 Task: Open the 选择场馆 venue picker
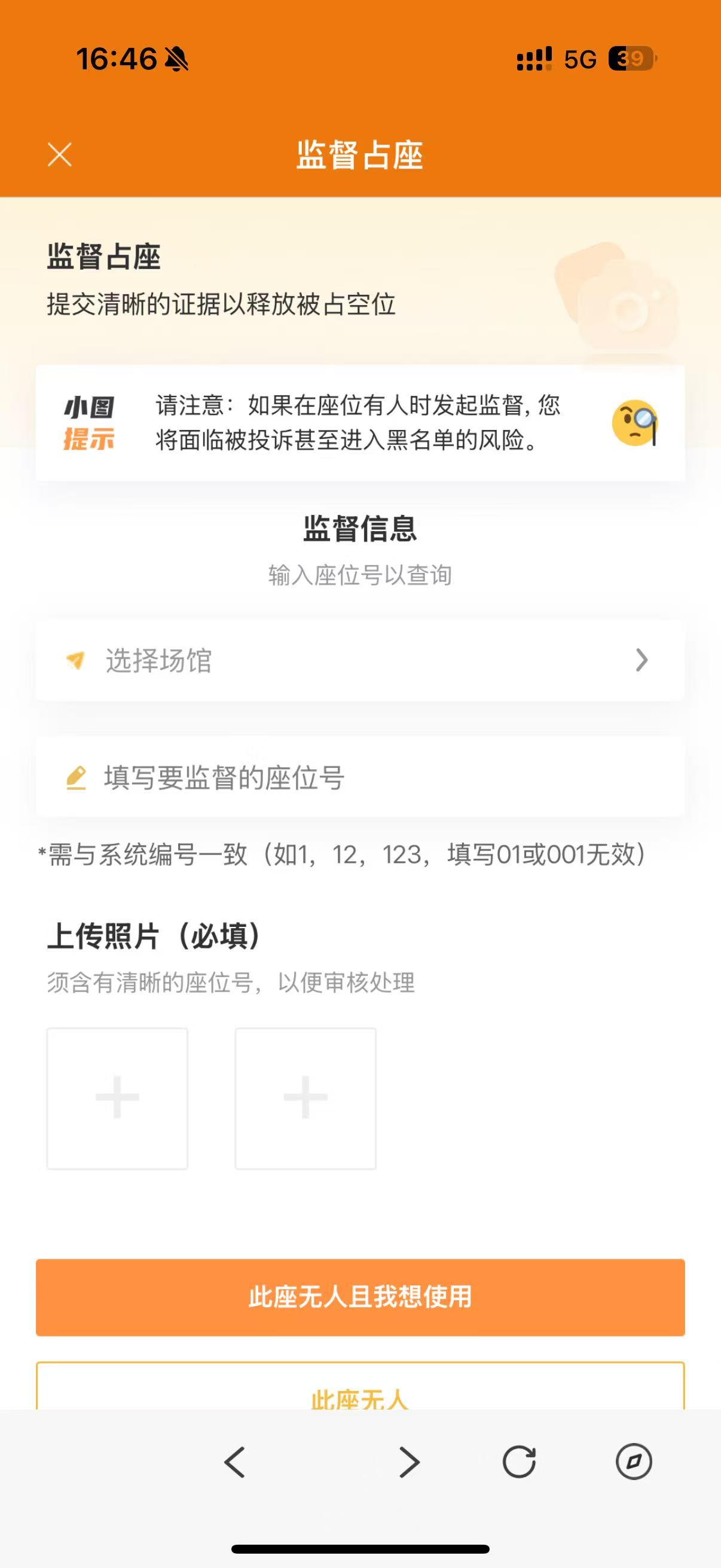click(x=360, y=660)
